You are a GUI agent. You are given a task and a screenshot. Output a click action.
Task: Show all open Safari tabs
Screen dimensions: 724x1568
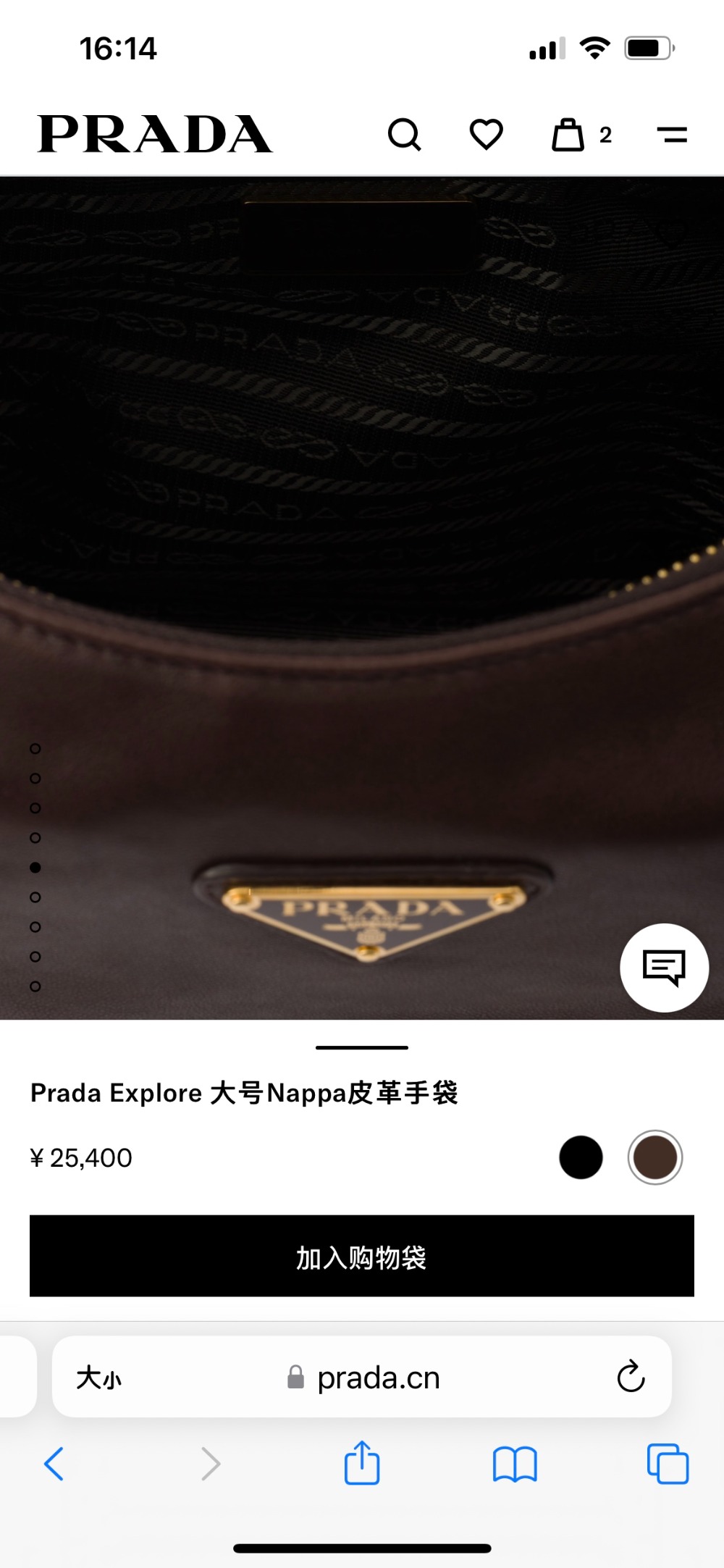tap(668, 1464)
